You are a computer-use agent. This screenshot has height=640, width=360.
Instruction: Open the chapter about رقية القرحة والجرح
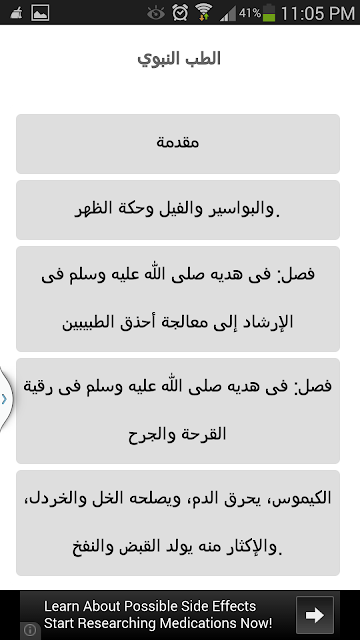178,411
